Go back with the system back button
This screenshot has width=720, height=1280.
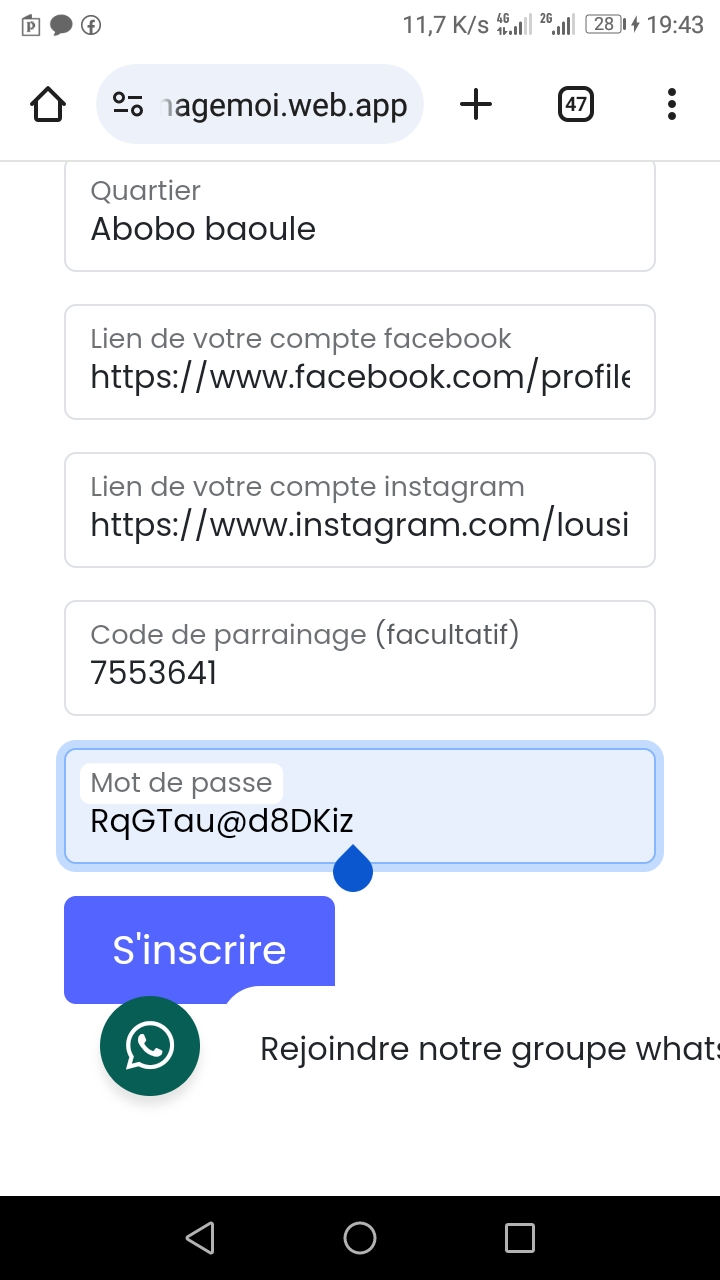200,1238
